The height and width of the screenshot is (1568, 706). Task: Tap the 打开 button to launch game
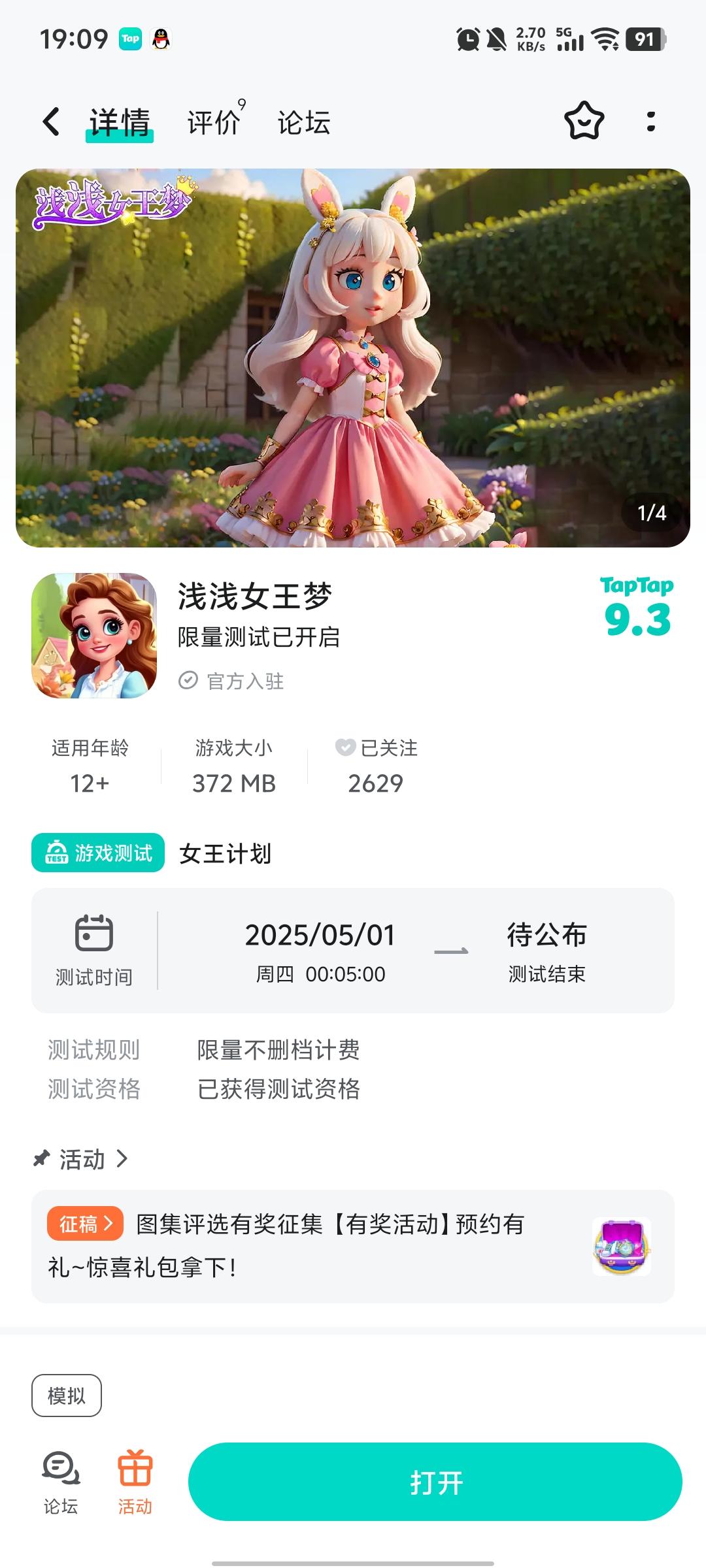click(x=435, y=1482)
